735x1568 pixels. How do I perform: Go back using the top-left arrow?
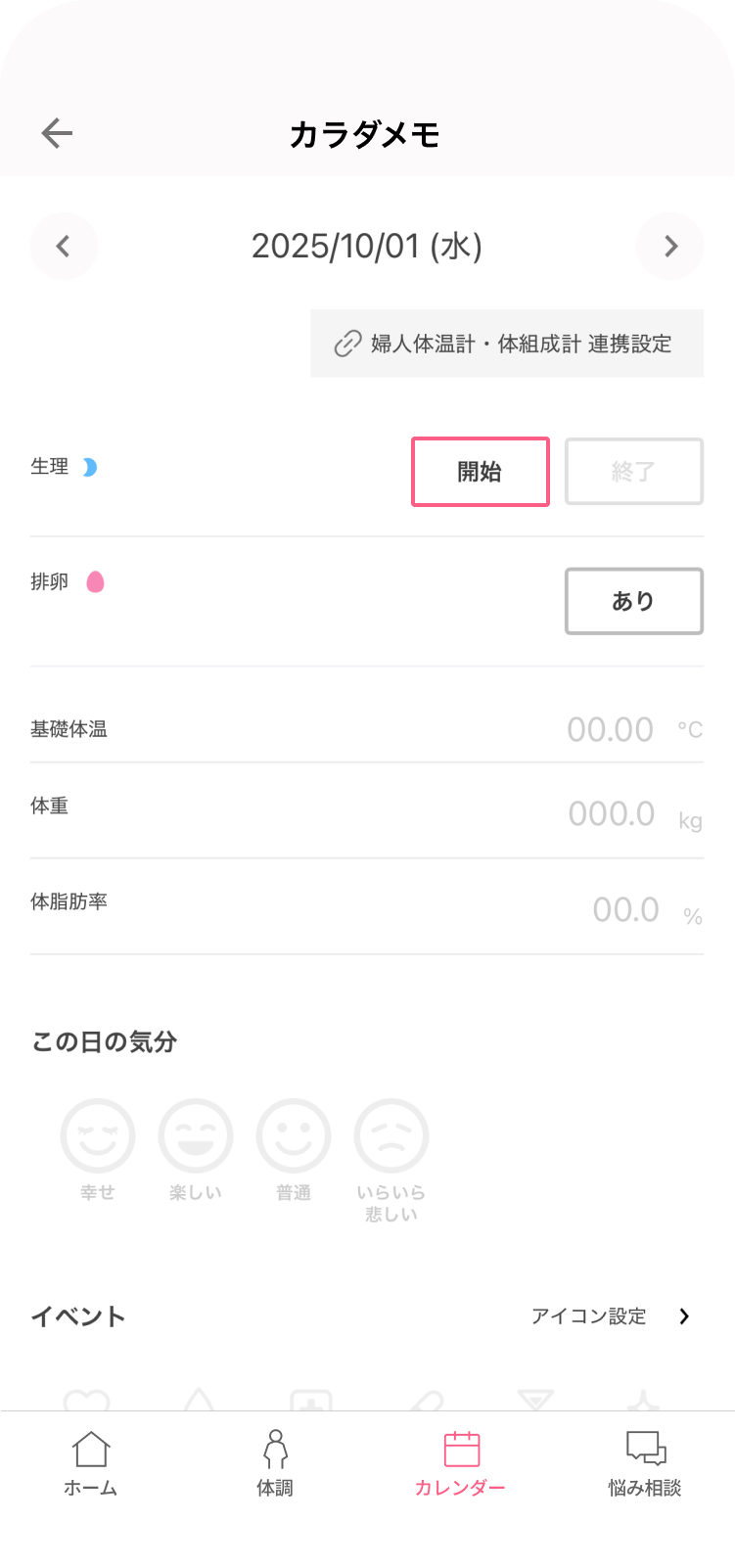[x=57, y=133]
